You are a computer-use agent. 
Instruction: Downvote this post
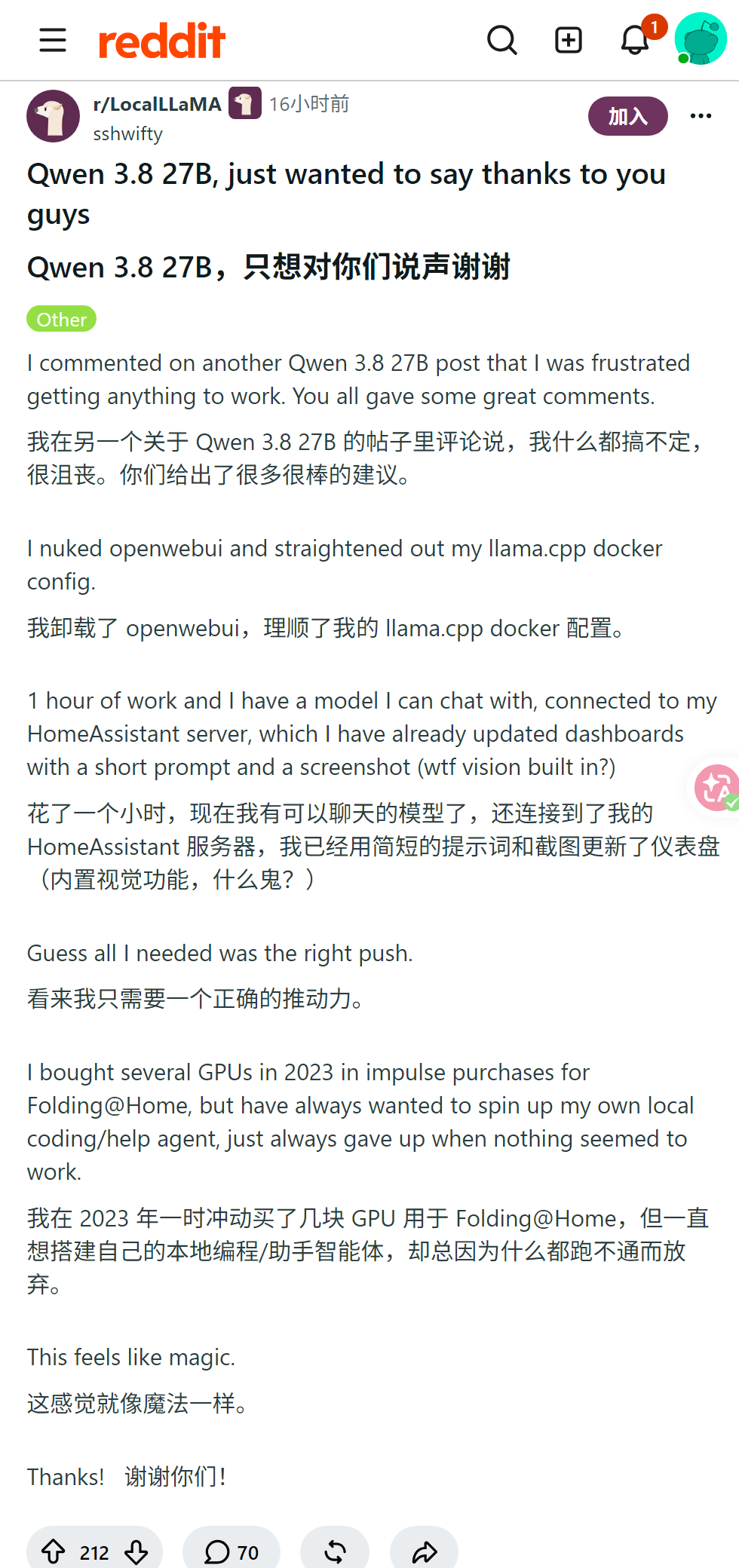tap(136, 1552)
